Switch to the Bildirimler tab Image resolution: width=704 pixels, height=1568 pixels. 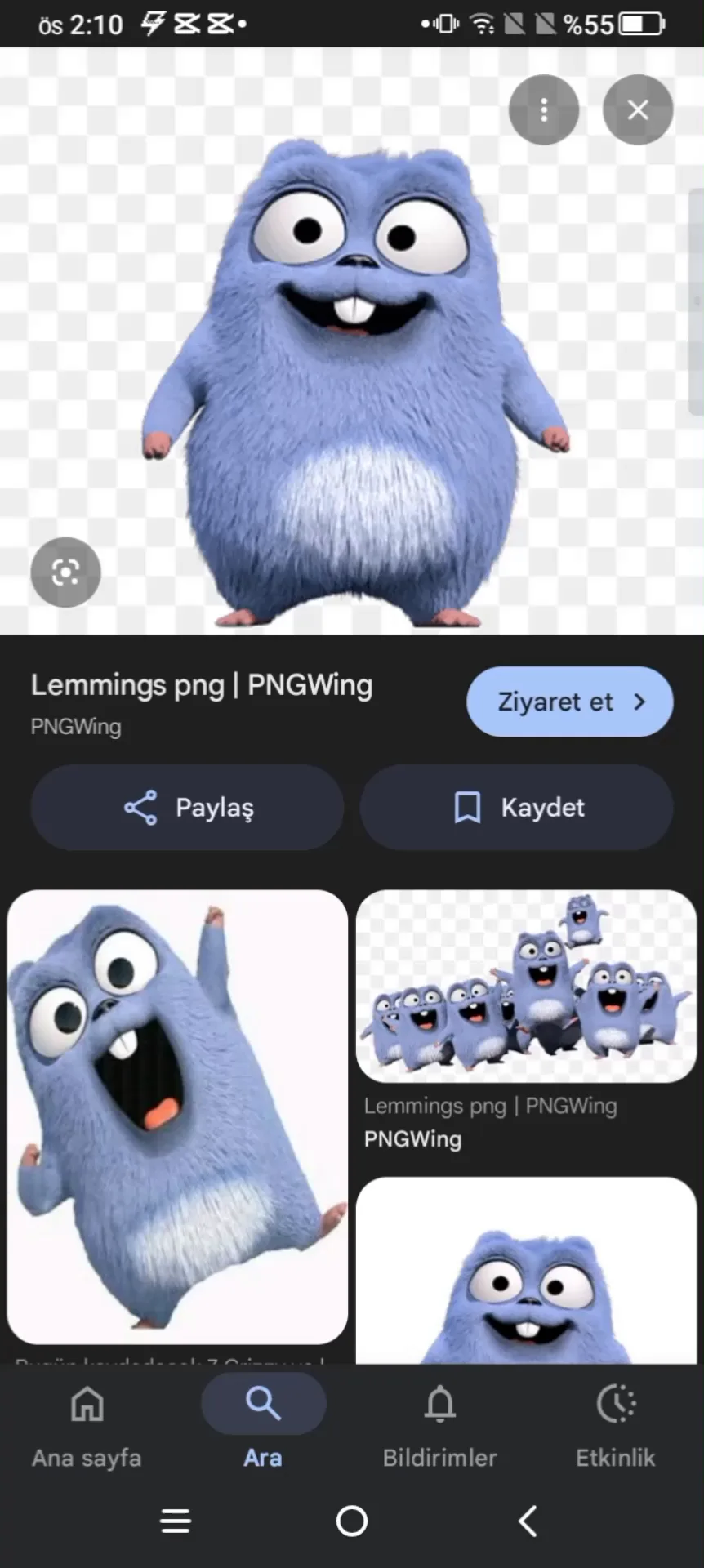(439, 1426)
